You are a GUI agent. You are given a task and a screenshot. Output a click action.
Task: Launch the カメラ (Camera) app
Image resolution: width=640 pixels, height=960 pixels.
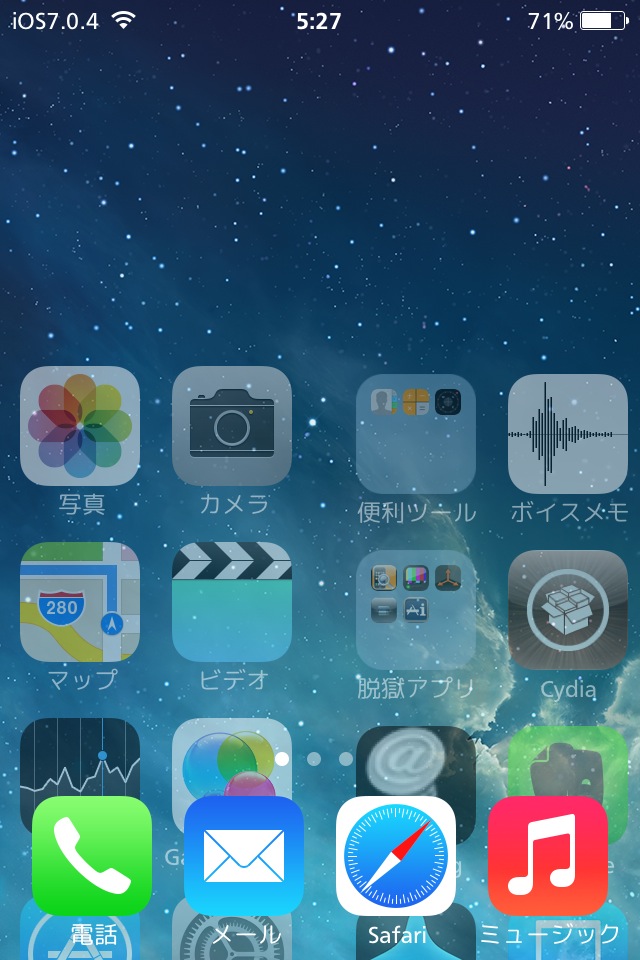coord(232,426)
